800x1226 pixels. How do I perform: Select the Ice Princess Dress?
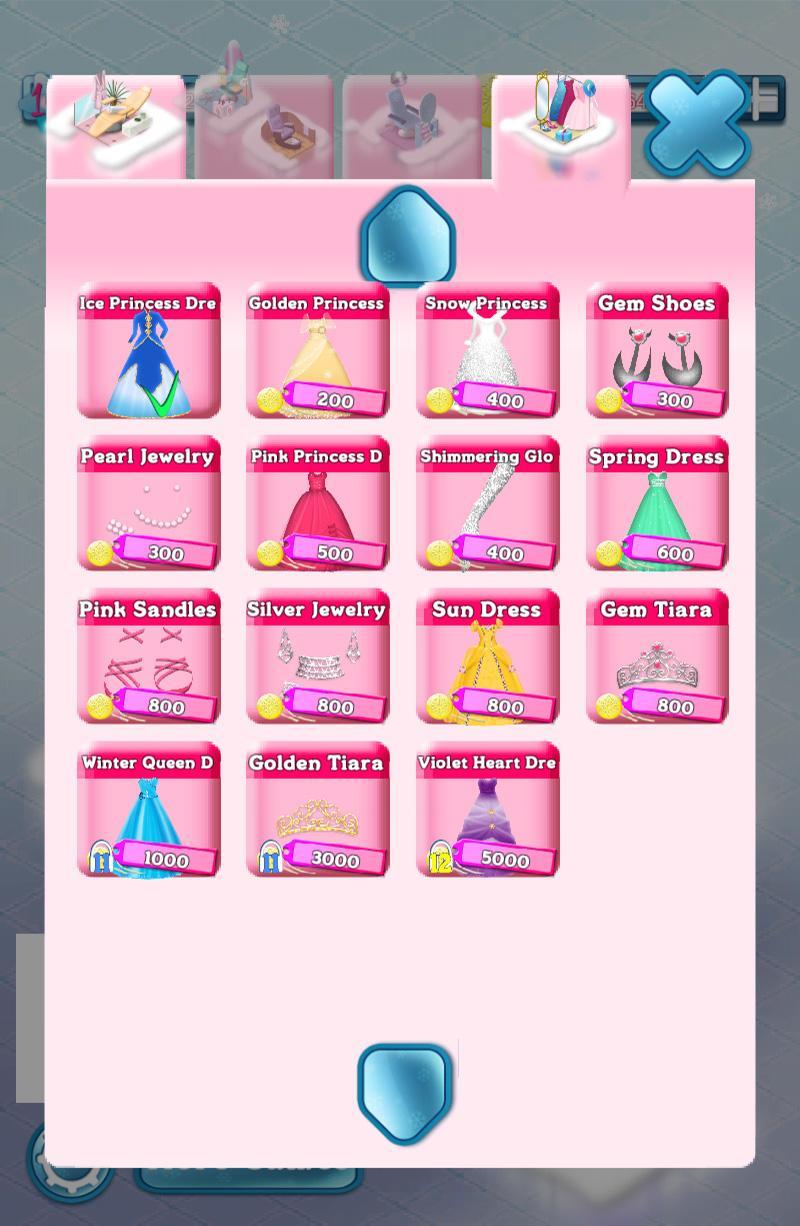[149, 351]
